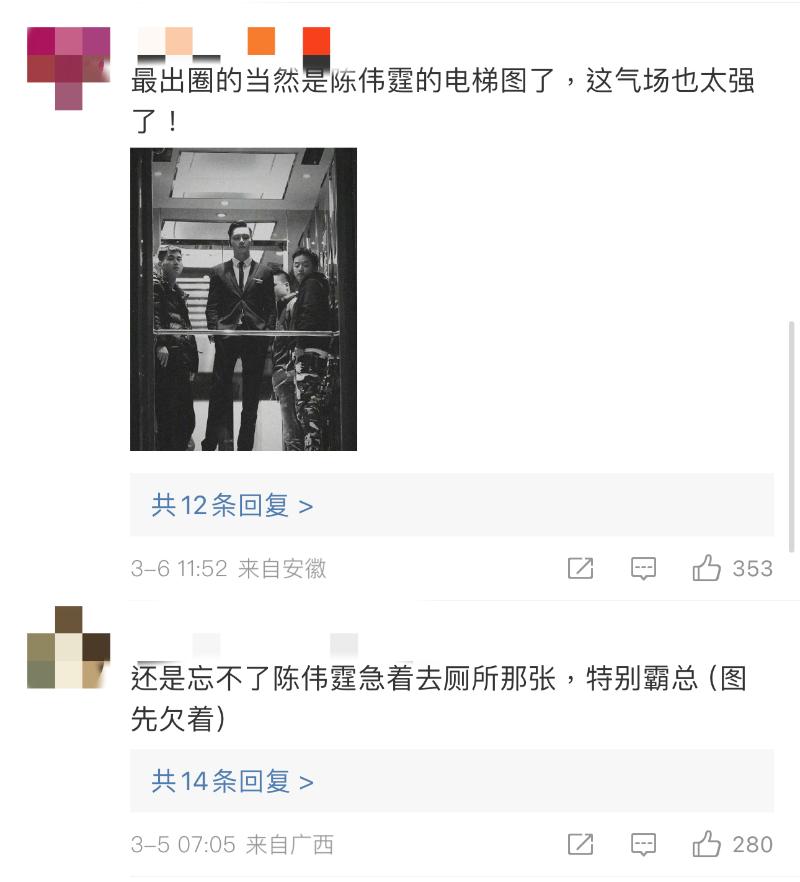
Task: Reply to the comment from 安徽
Action: point(643,569)
